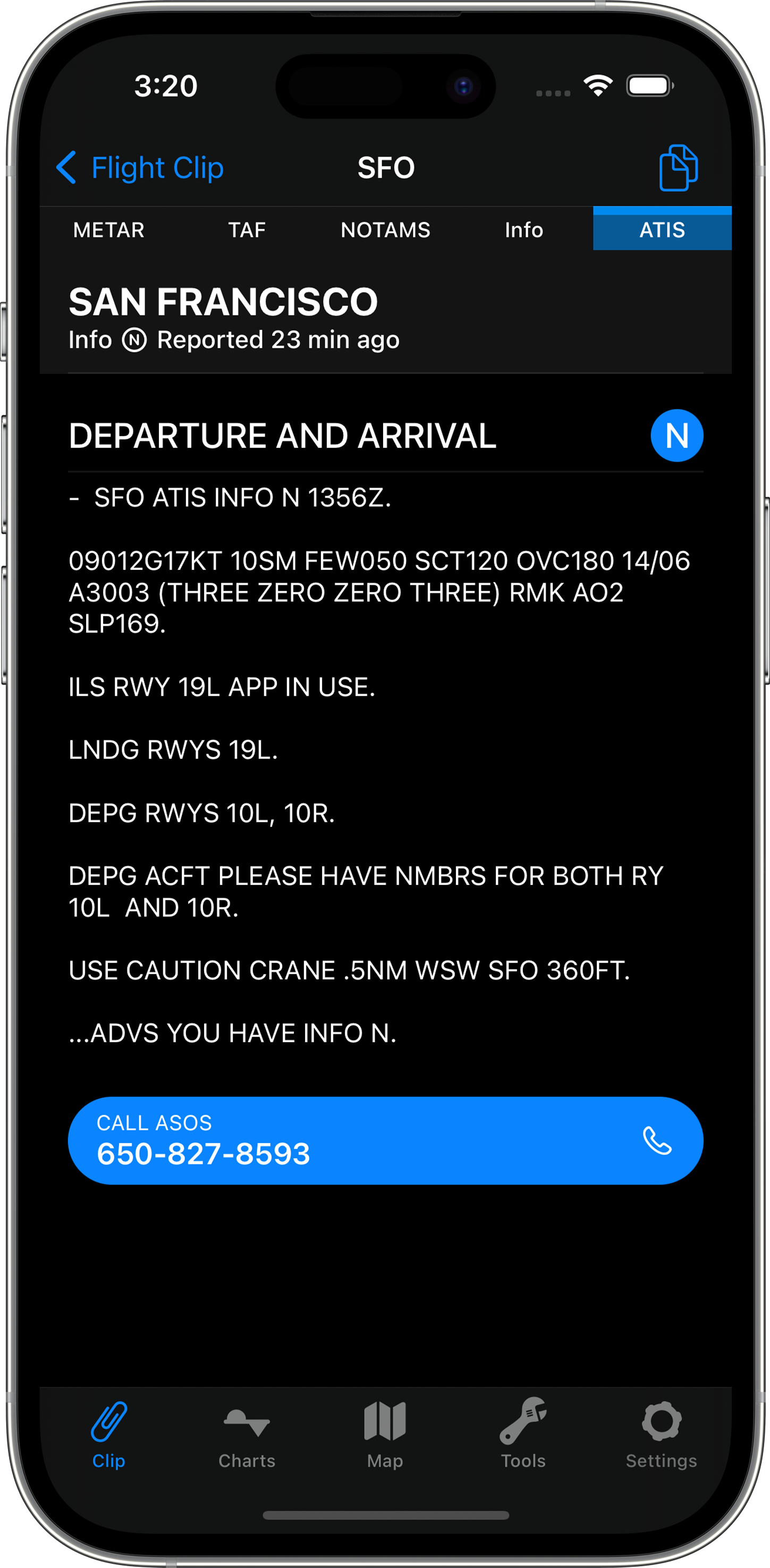
Task: Open the Map tab
Action: coord(385,1435)
